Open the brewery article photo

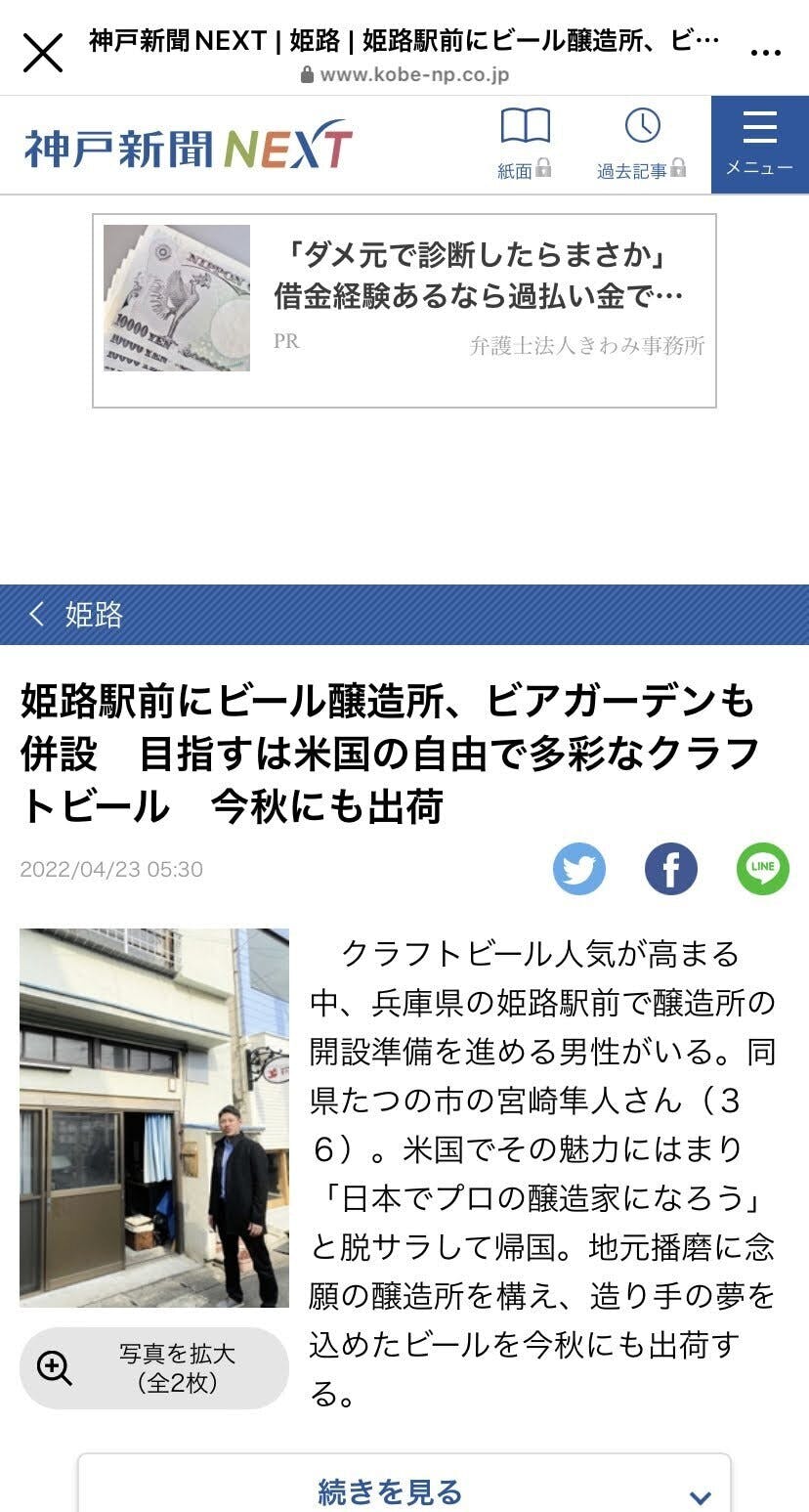pyautogui.click(x=154, y=1117)
